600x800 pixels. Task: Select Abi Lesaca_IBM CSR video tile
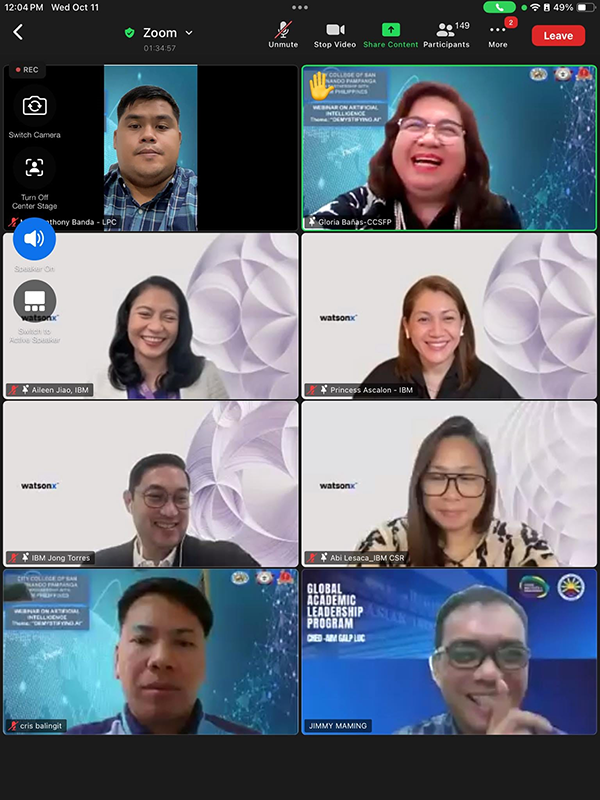pos(449,484)
